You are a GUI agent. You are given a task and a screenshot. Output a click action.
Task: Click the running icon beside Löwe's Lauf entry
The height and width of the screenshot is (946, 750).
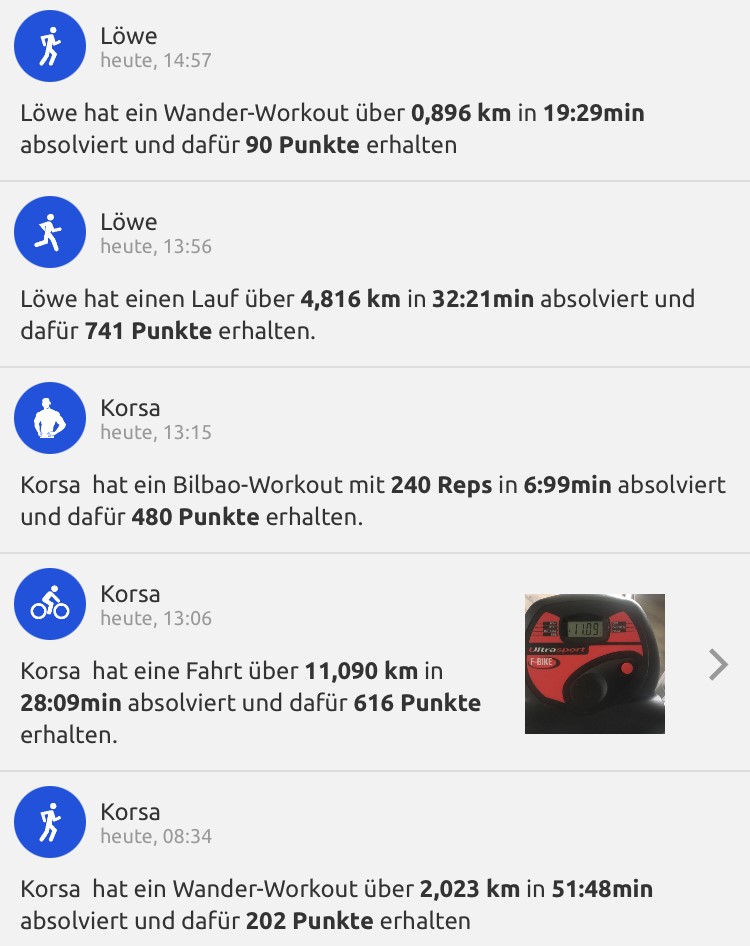click(x=49, y=231)
